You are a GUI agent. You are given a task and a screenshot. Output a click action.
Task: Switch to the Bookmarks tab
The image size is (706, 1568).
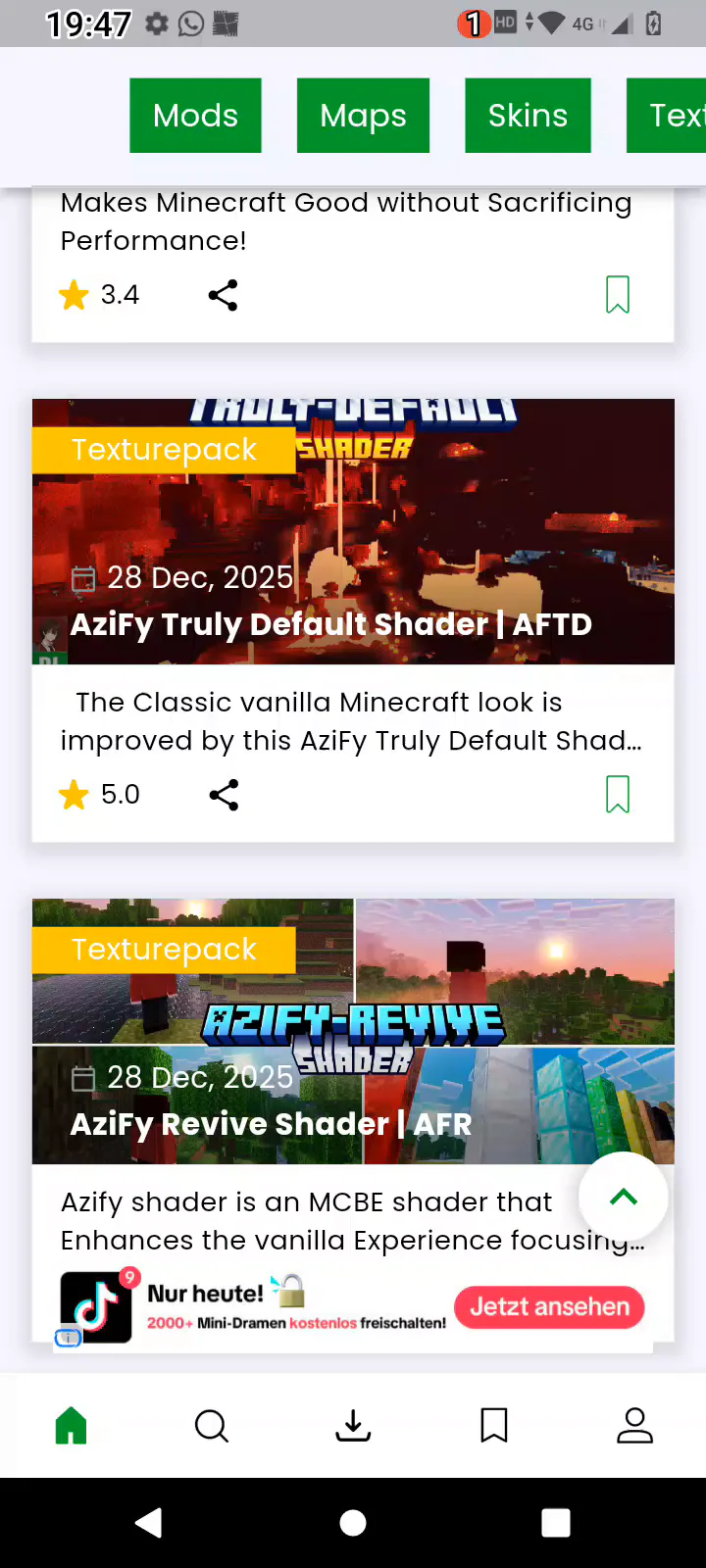tap(494, 1426)
